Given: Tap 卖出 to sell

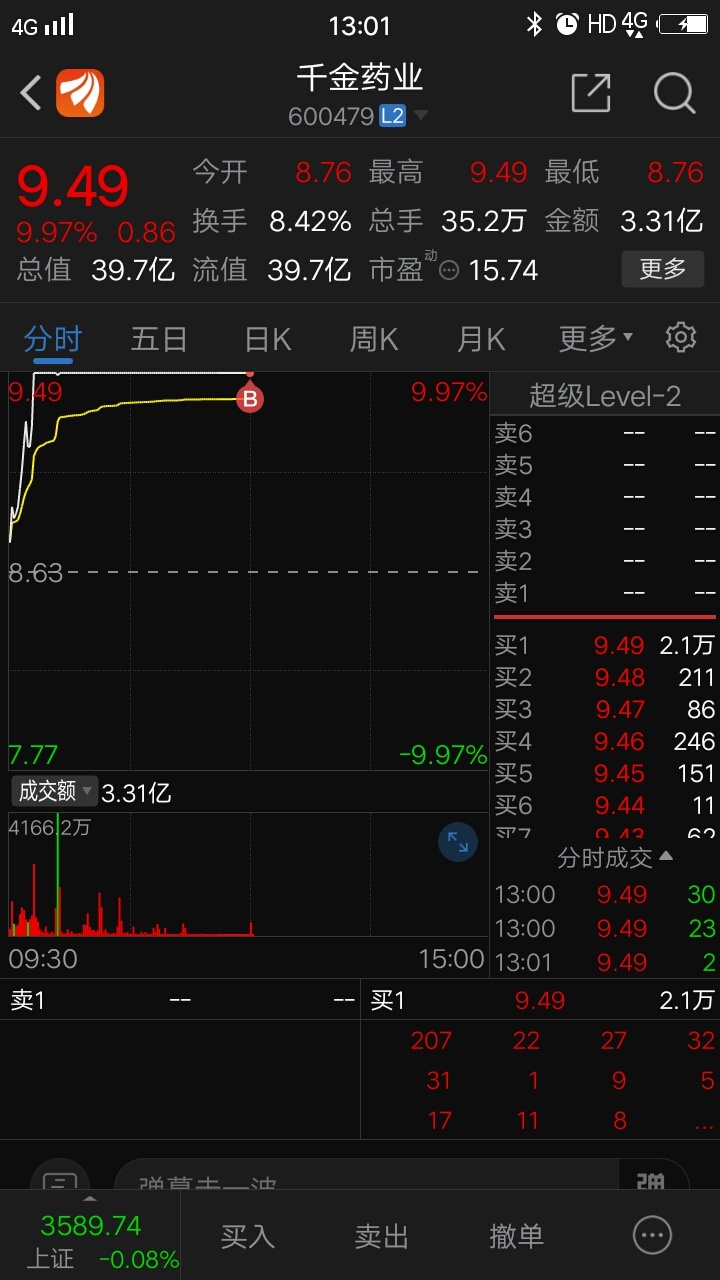Looking at the screenshot, I should tap(382, 1236).
